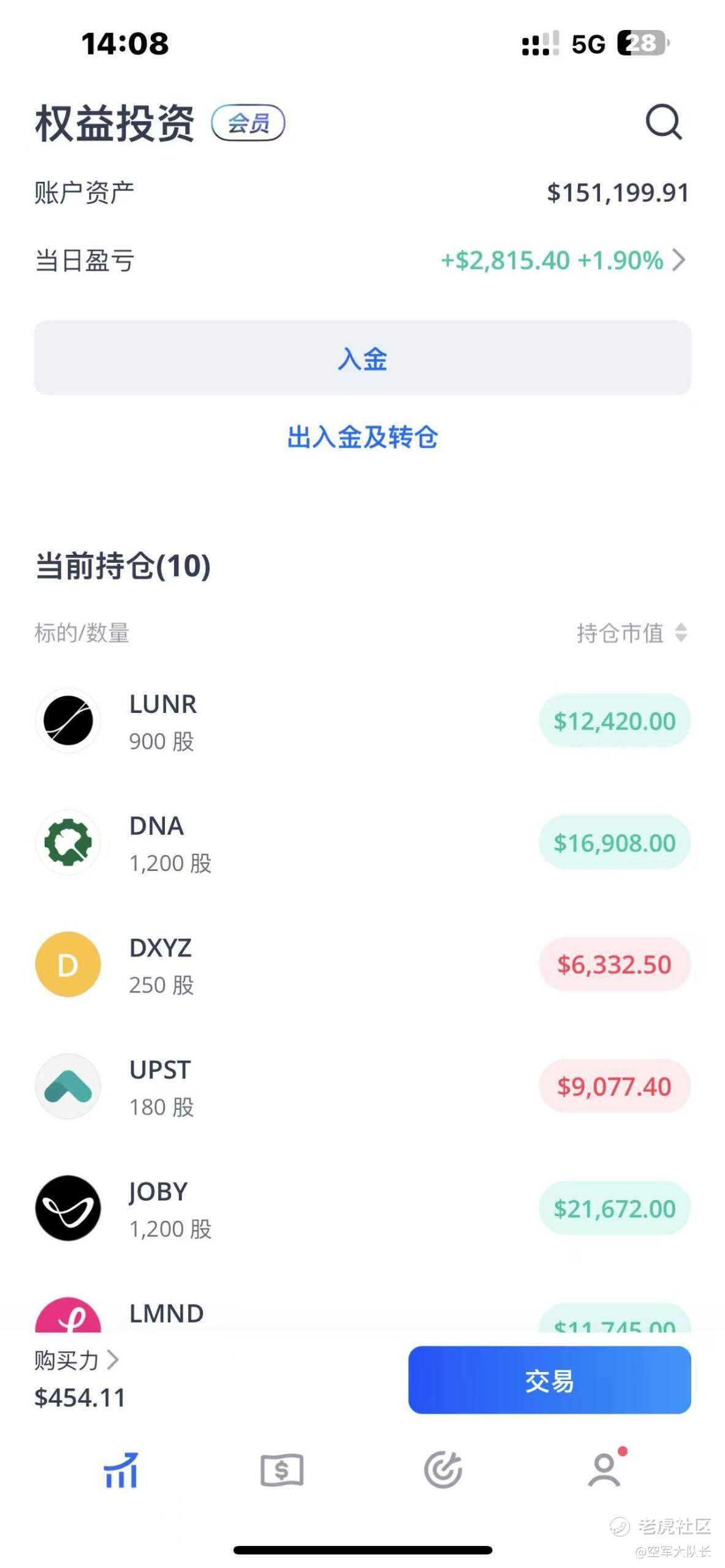Switch to the dollar cash tab
Screen dimensions: 725x1568
pos(282,1470)
